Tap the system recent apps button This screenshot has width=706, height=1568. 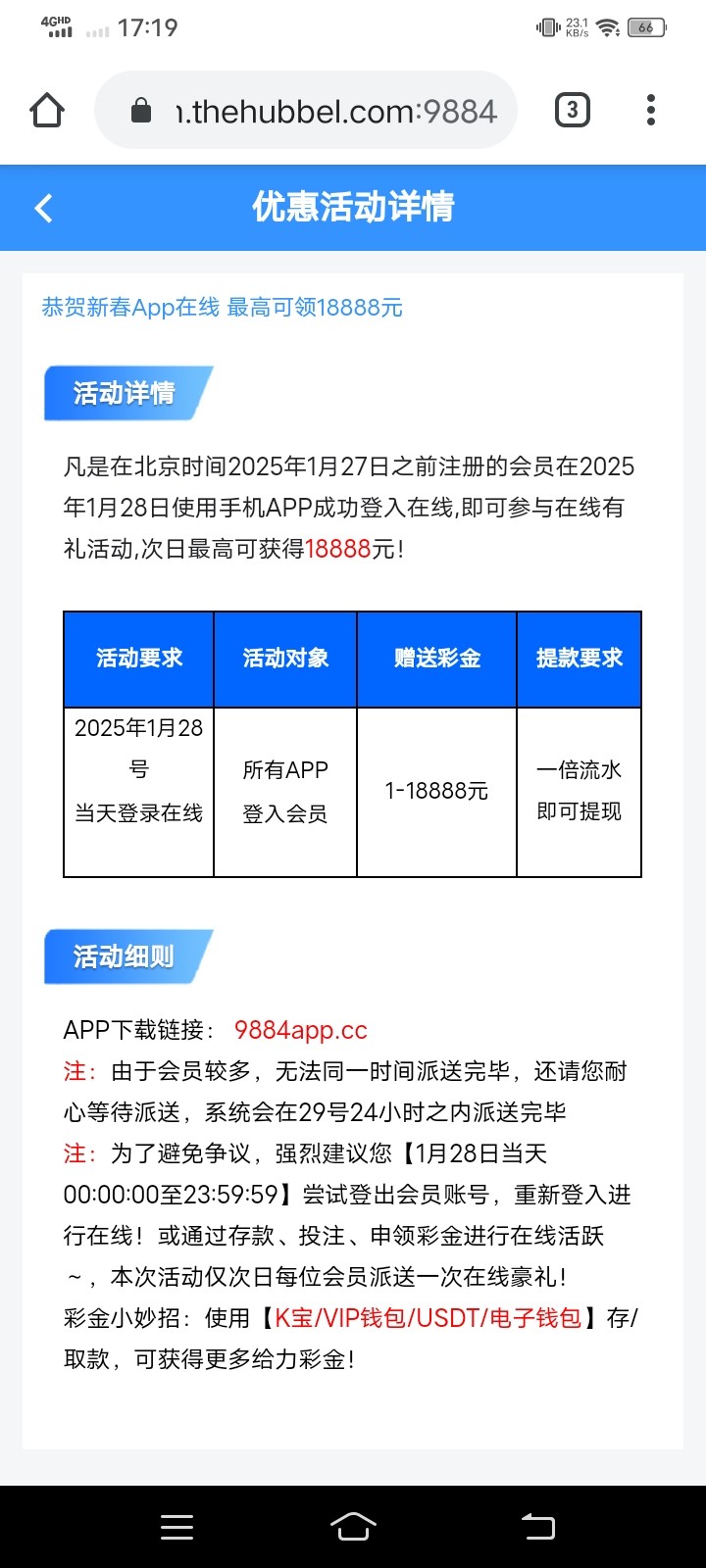point(176,1527)
